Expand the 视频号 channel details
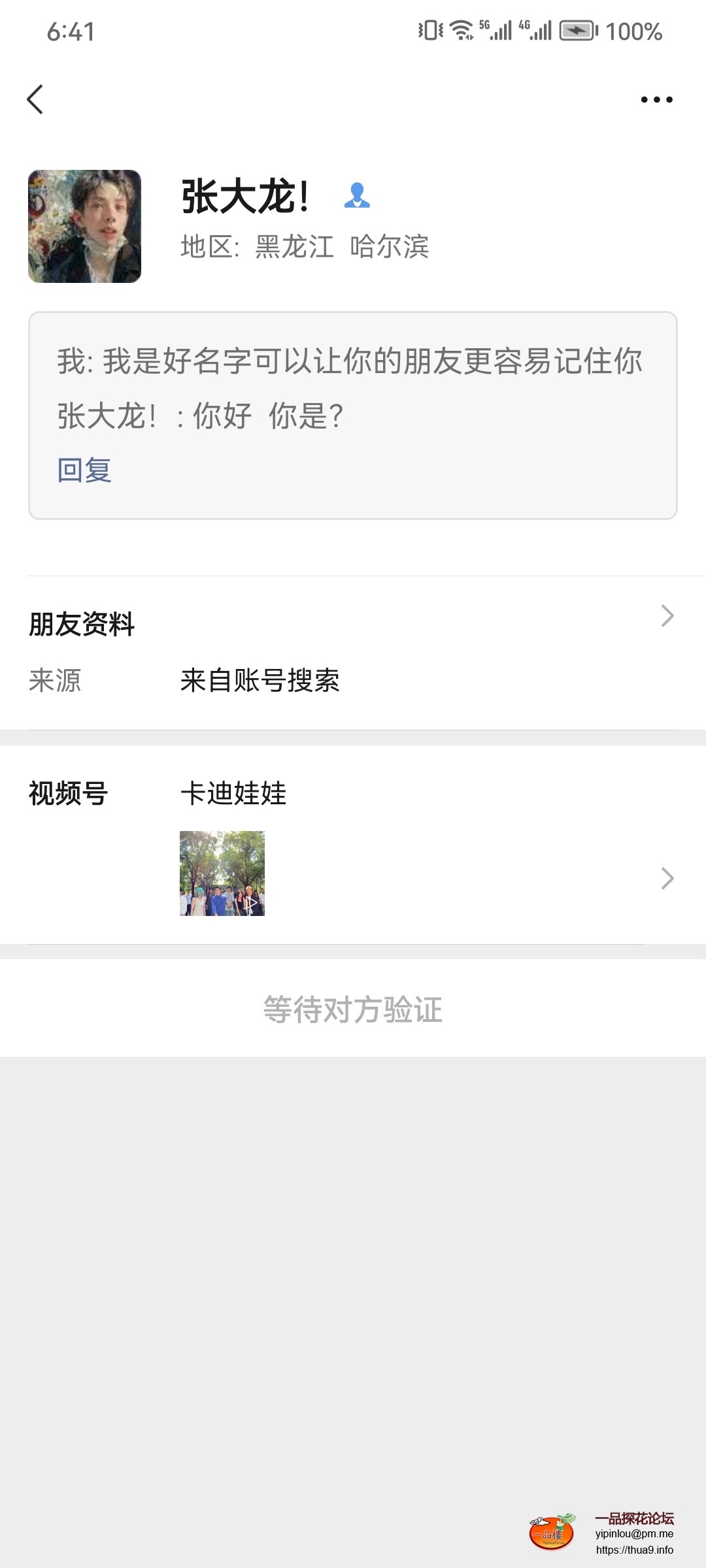Viewport: 706px width, 1568px height. (x=666, y=879)
